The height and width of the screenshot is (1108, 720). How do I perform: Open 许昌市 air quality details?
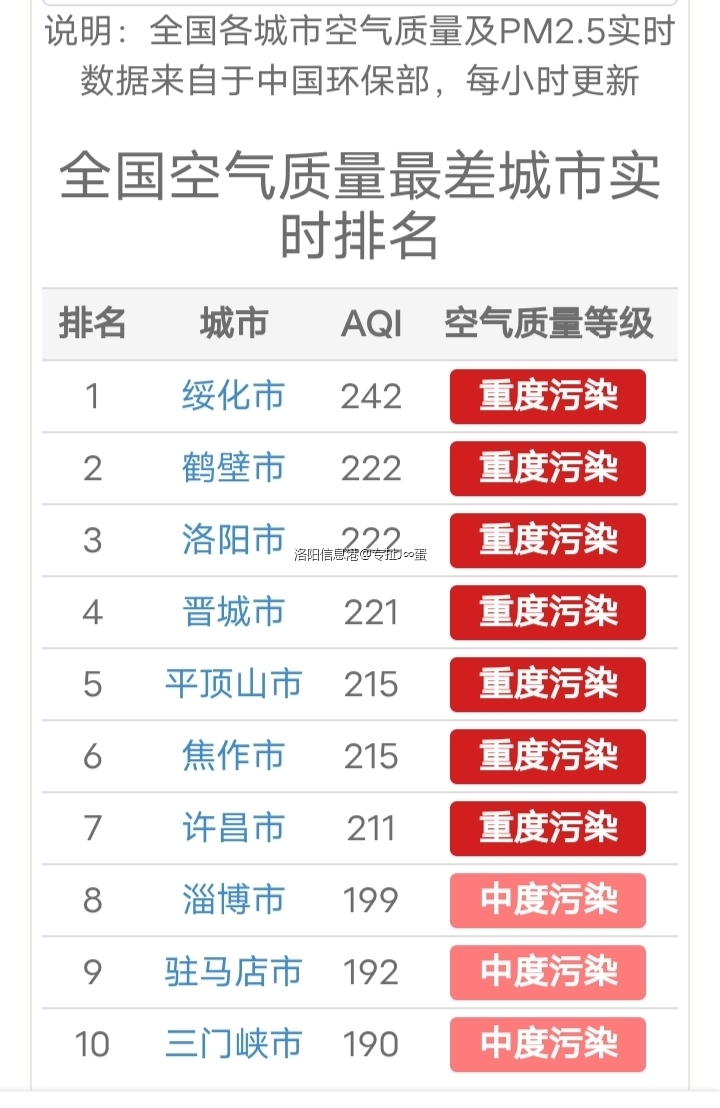(233, 828)
